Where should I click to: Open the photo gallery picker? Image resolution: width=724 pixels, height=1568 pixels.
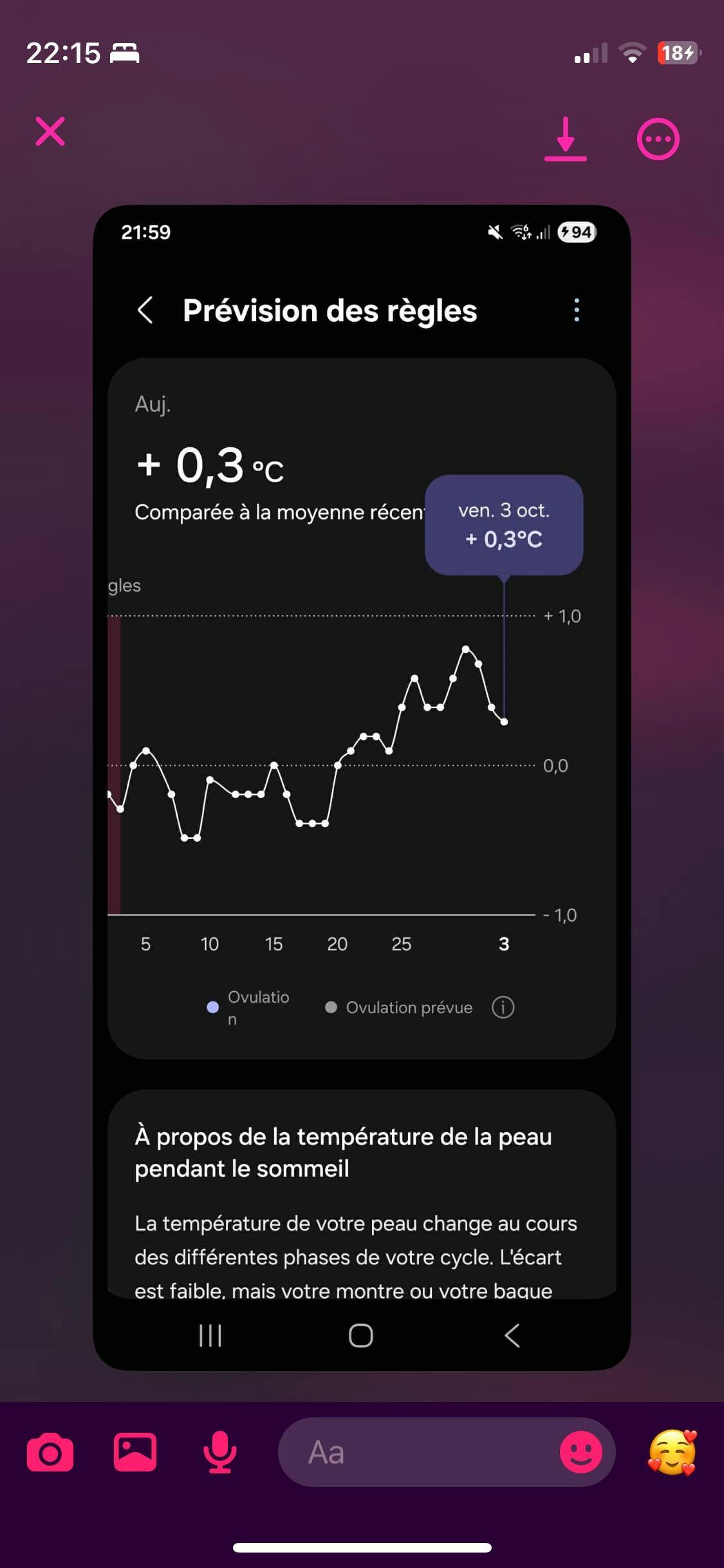tap(135, 1453)
